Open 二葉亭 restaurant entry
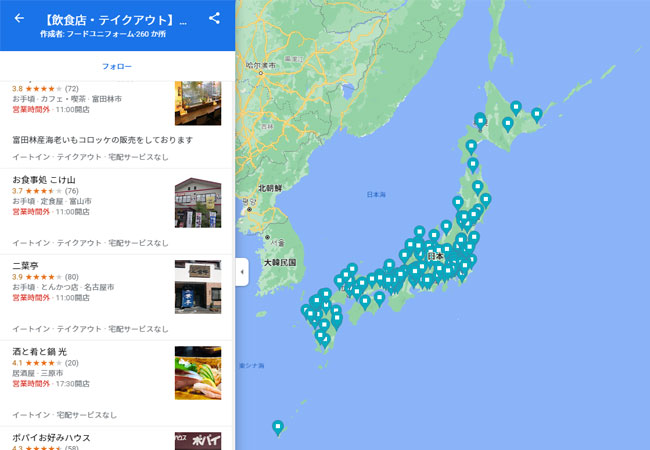The height and width of the screenshot is (450, 650). [x=26, y=266]
